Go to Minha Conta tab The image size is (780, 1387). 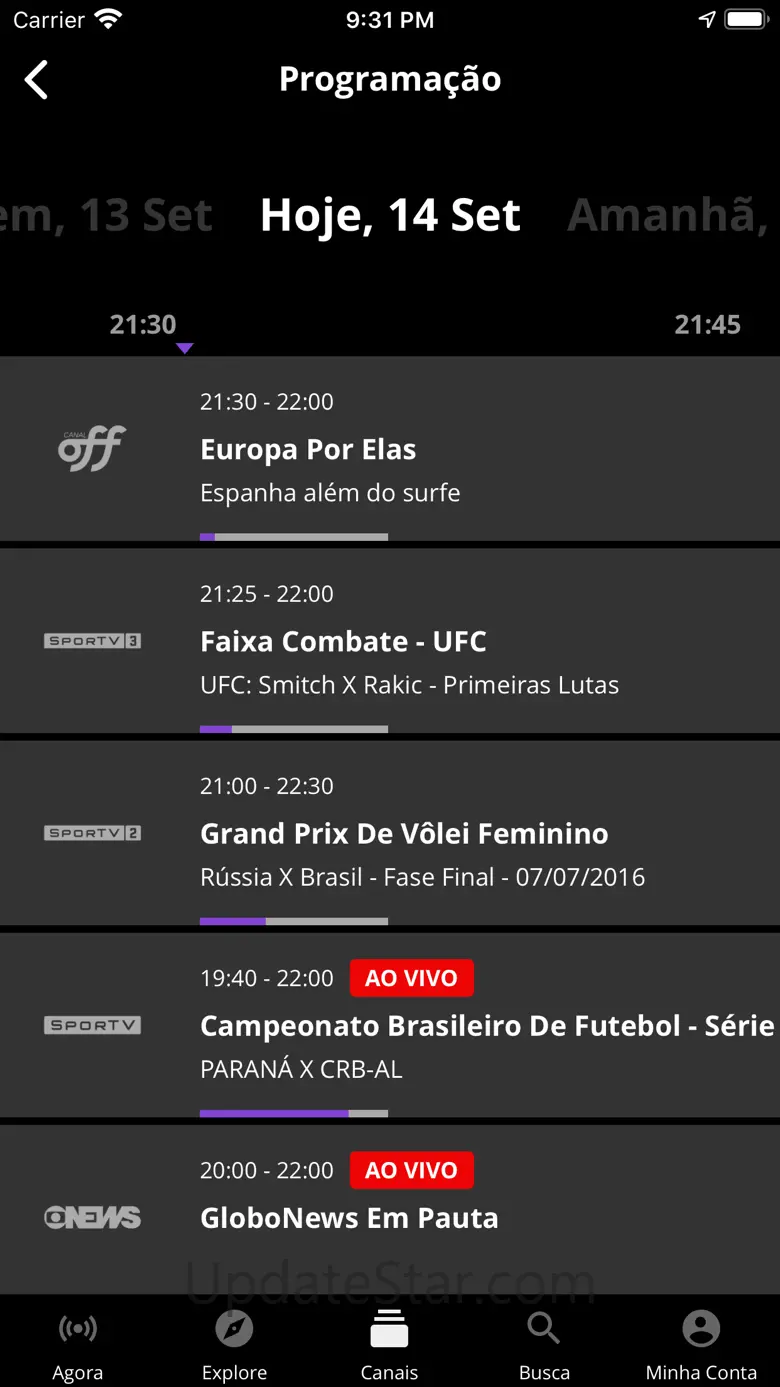[x=701, y=1345]
